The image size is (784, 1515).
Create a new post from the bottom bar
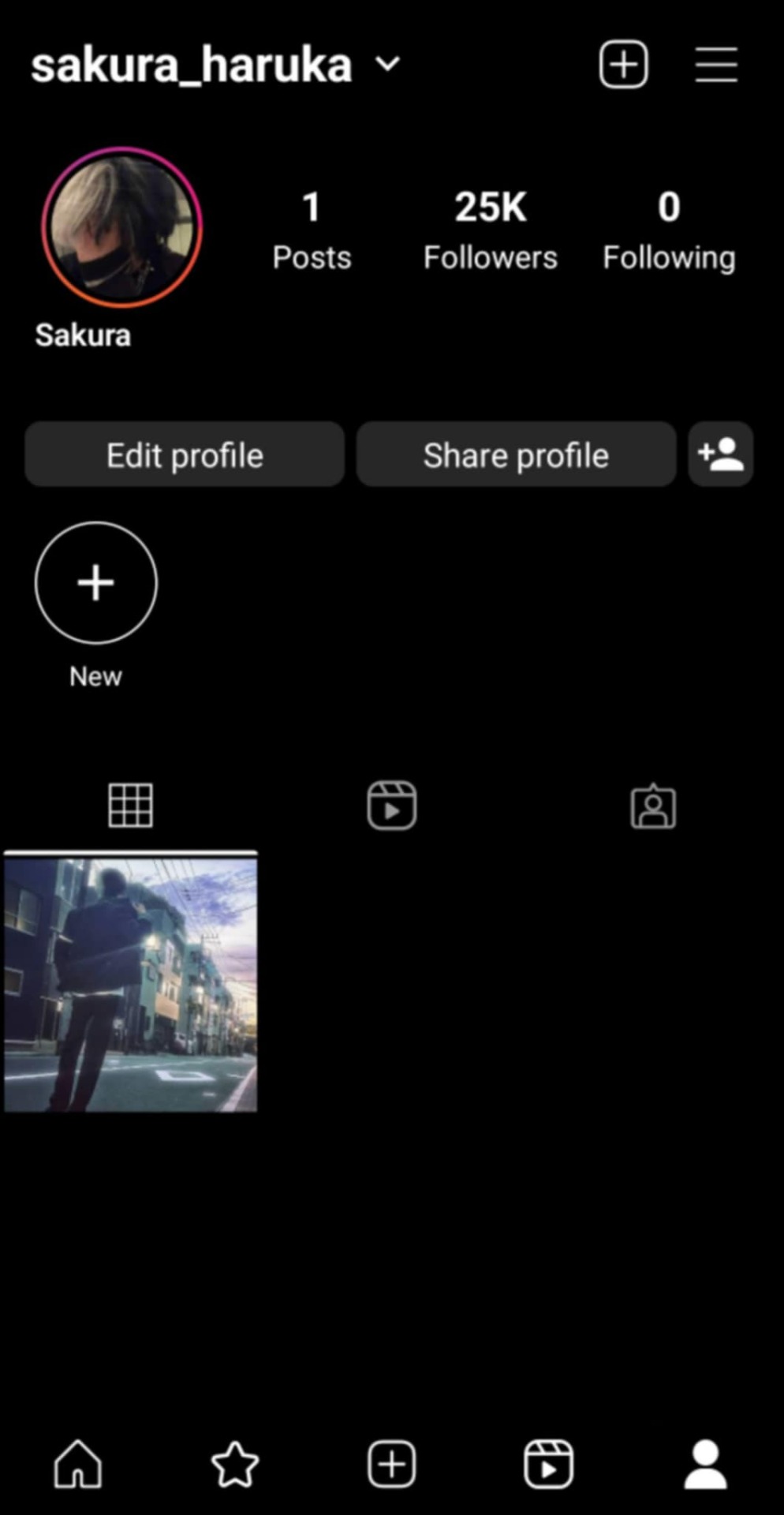(392, 1464)
